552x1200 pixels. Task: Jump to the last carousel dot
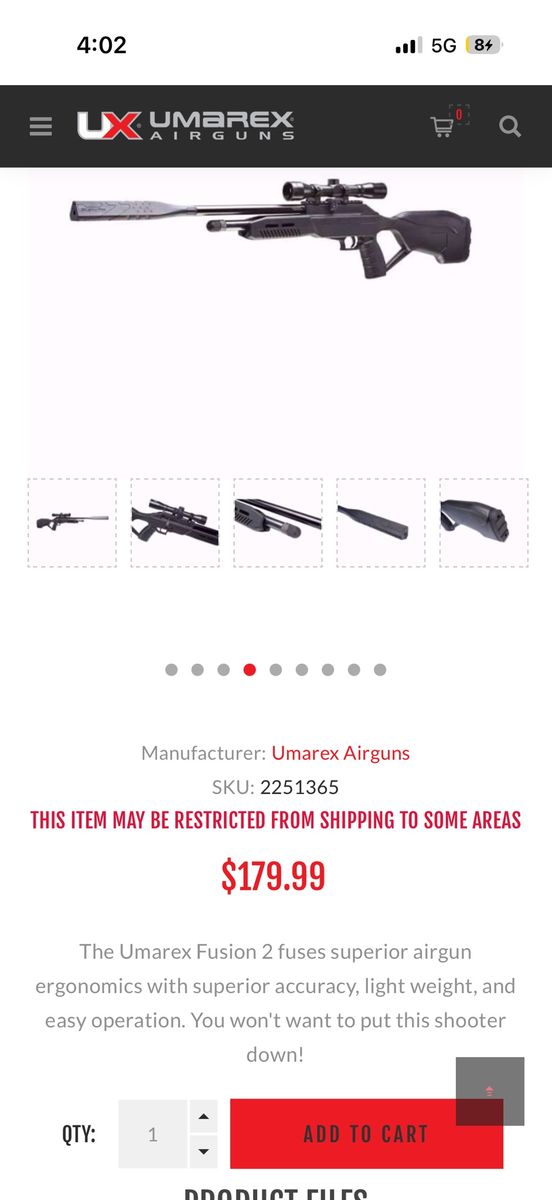(380, 670)
